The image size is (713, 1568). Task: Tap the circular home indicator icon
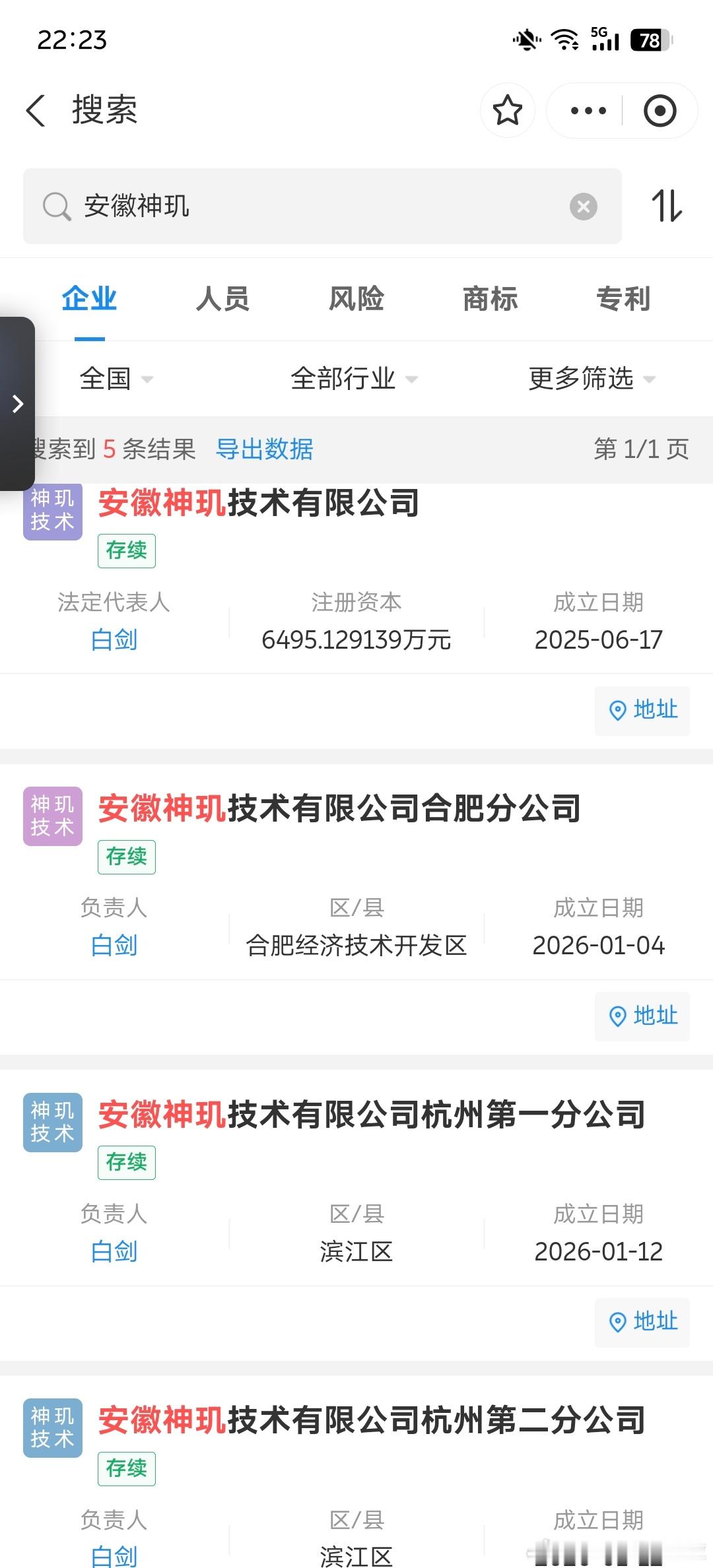tap(660, 110)
